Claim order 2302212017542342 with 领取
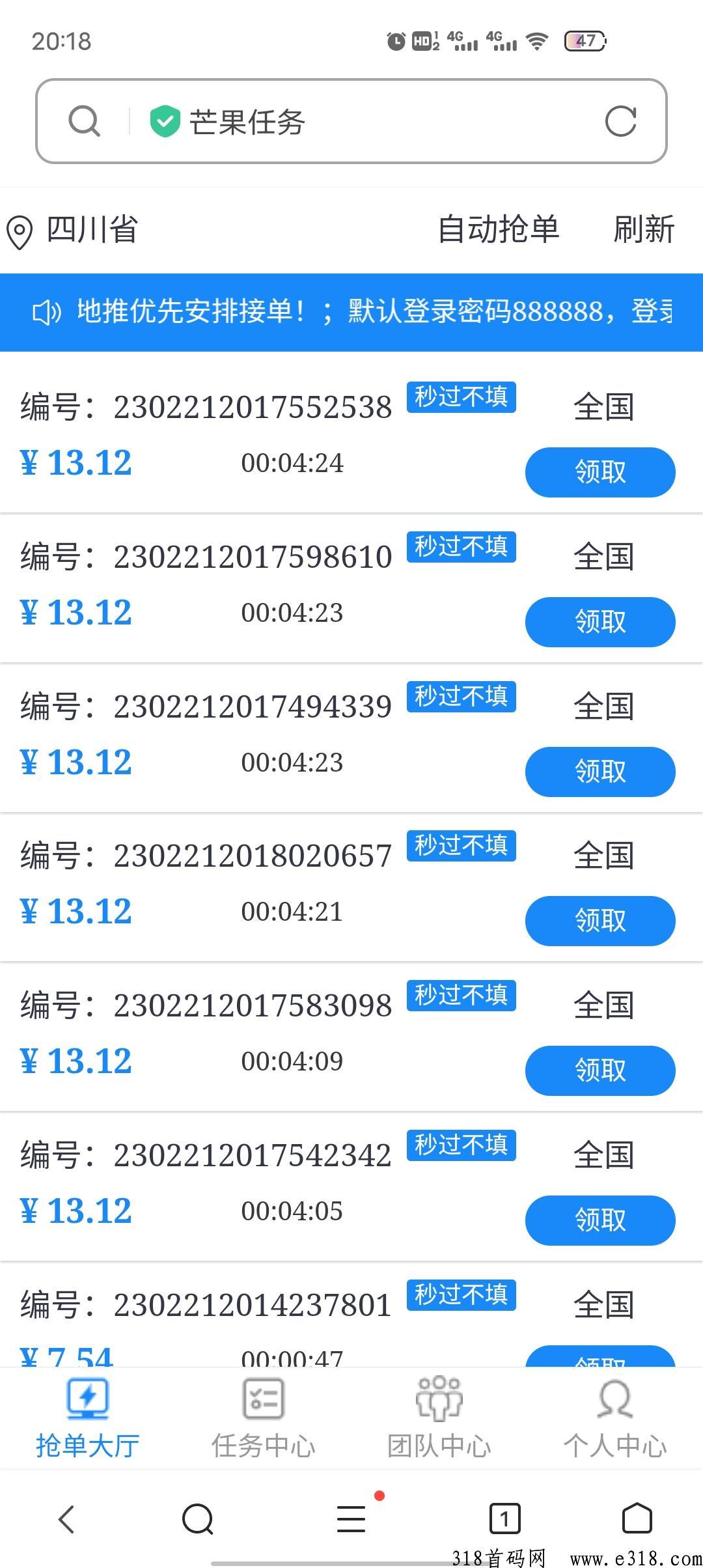703x1568 pixels. 600,1220
